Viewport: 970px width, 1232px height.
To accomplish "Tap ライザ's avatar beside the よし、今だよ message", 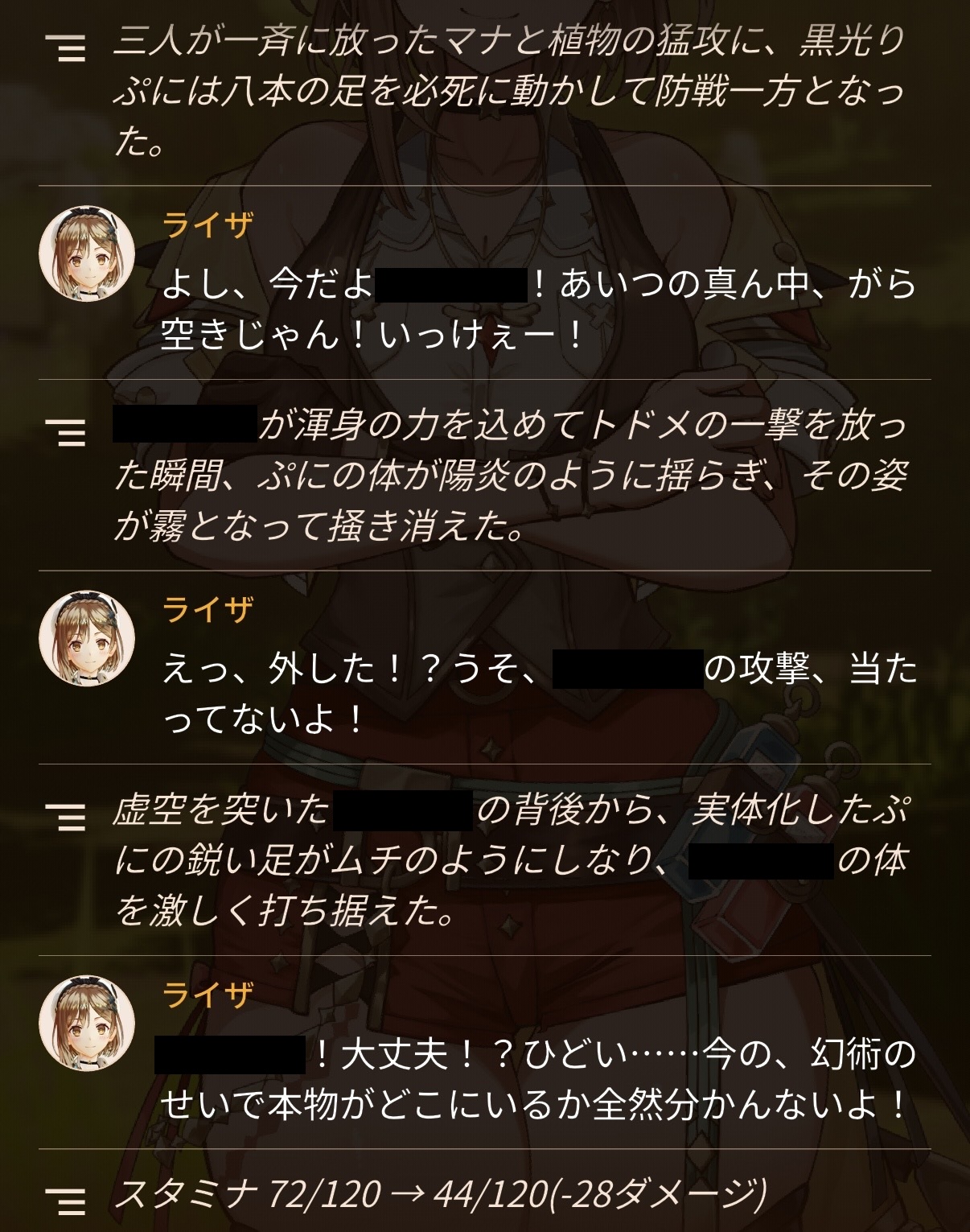I will pos(87,253).
